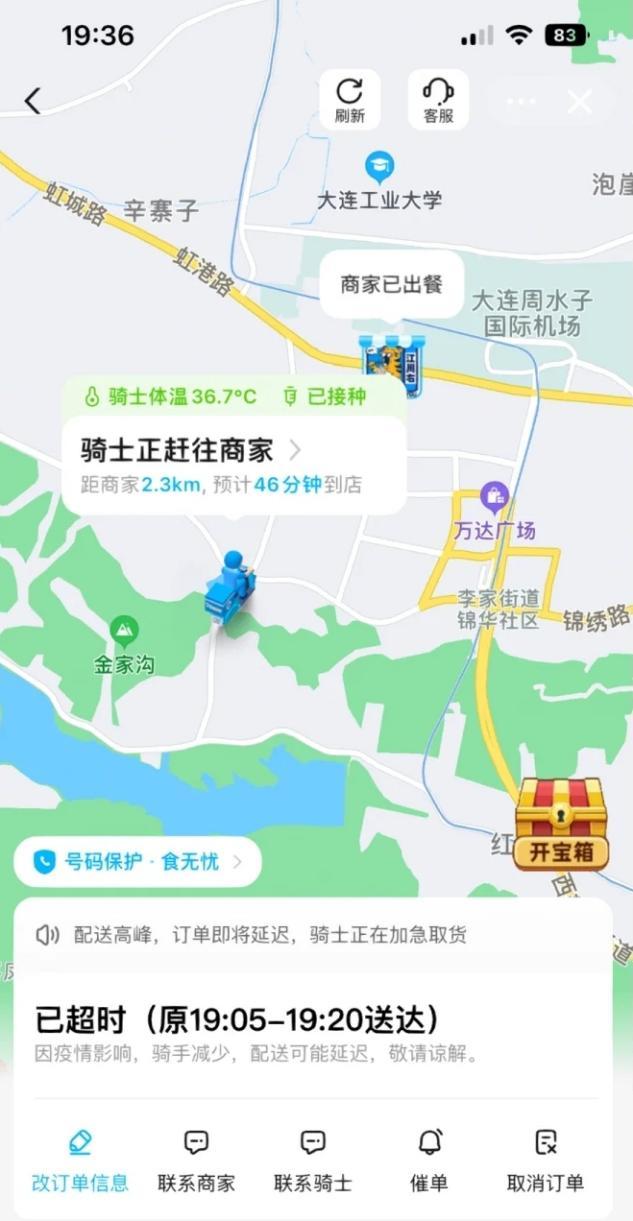Close the mini-program with the X
This screenshot has height=1221, width=633.
pos(580,101)
